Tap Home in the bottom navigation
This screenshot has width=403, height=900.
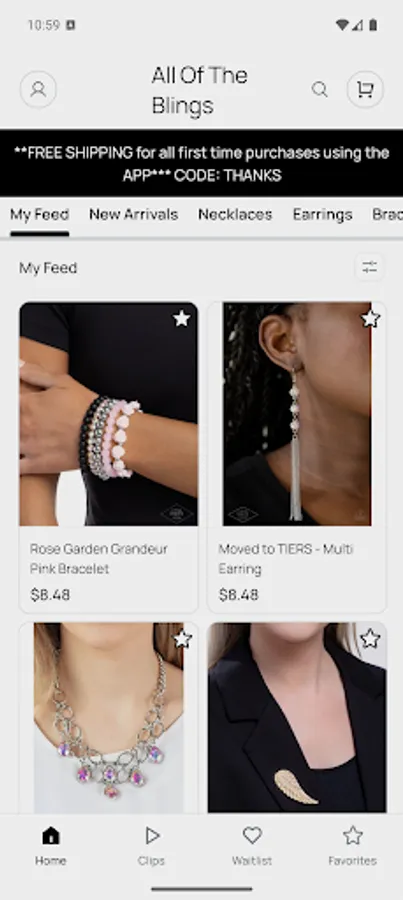[x=51, y=845]
